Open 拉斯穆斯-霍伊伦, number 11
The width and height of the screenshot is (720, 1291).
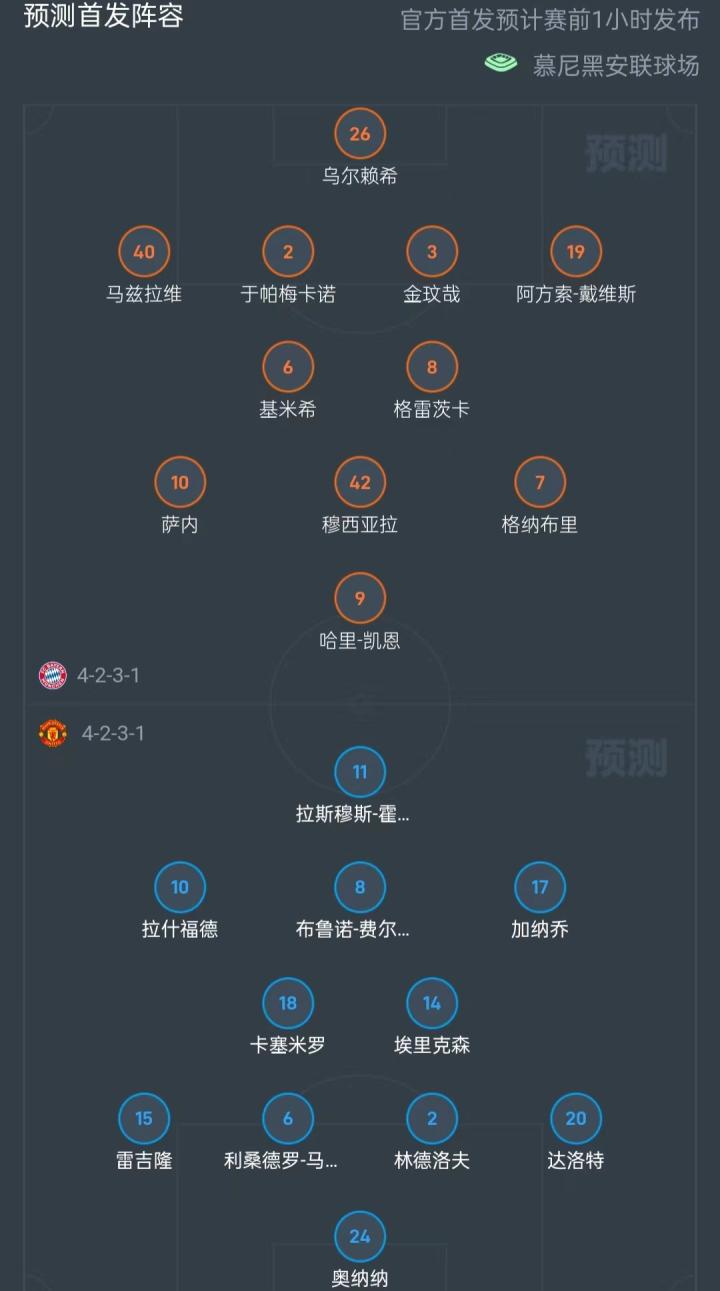coord(360,772)
